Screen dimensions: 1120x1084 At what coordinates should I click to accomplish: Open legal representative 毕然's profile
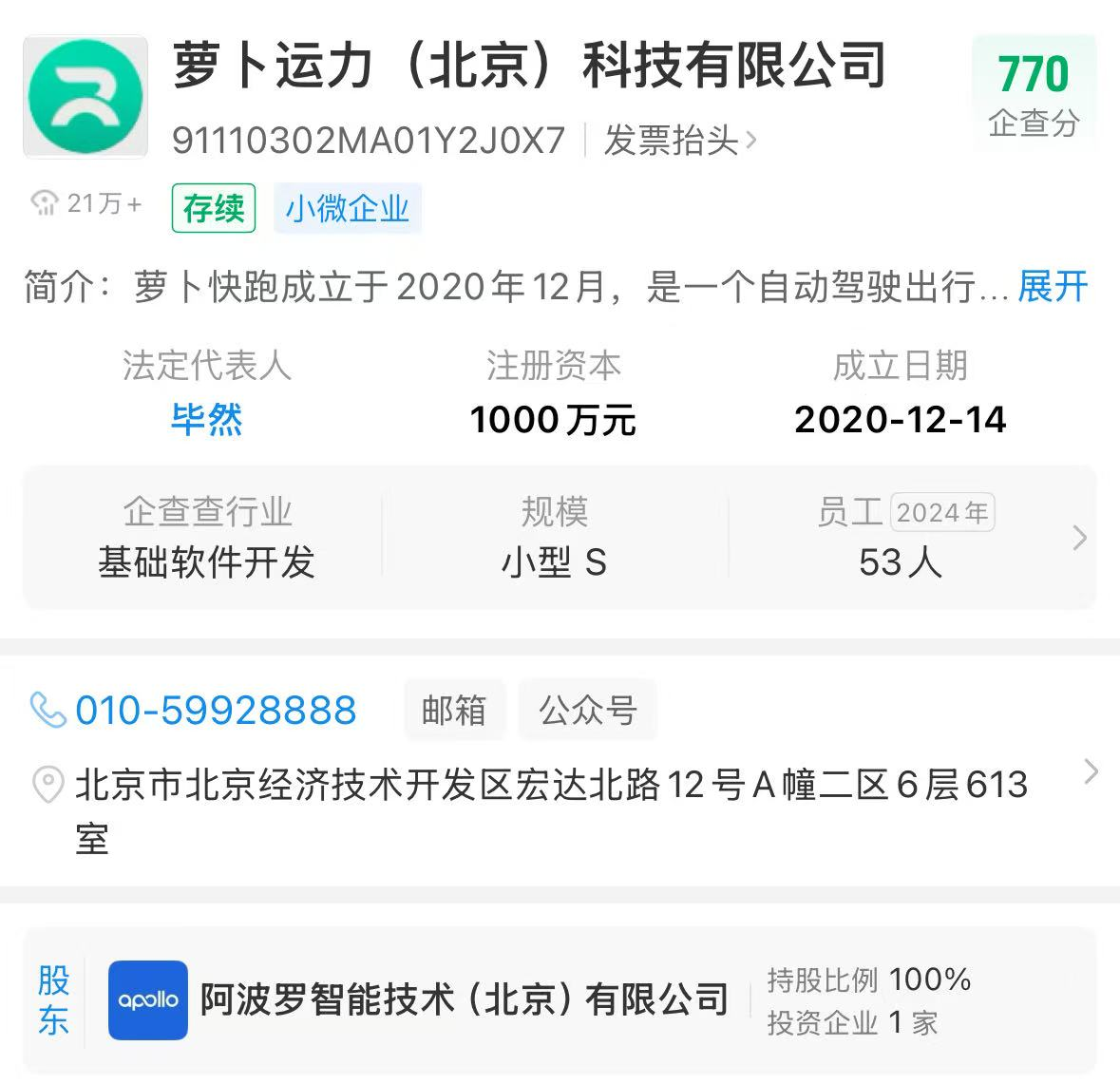coord(206,419)
